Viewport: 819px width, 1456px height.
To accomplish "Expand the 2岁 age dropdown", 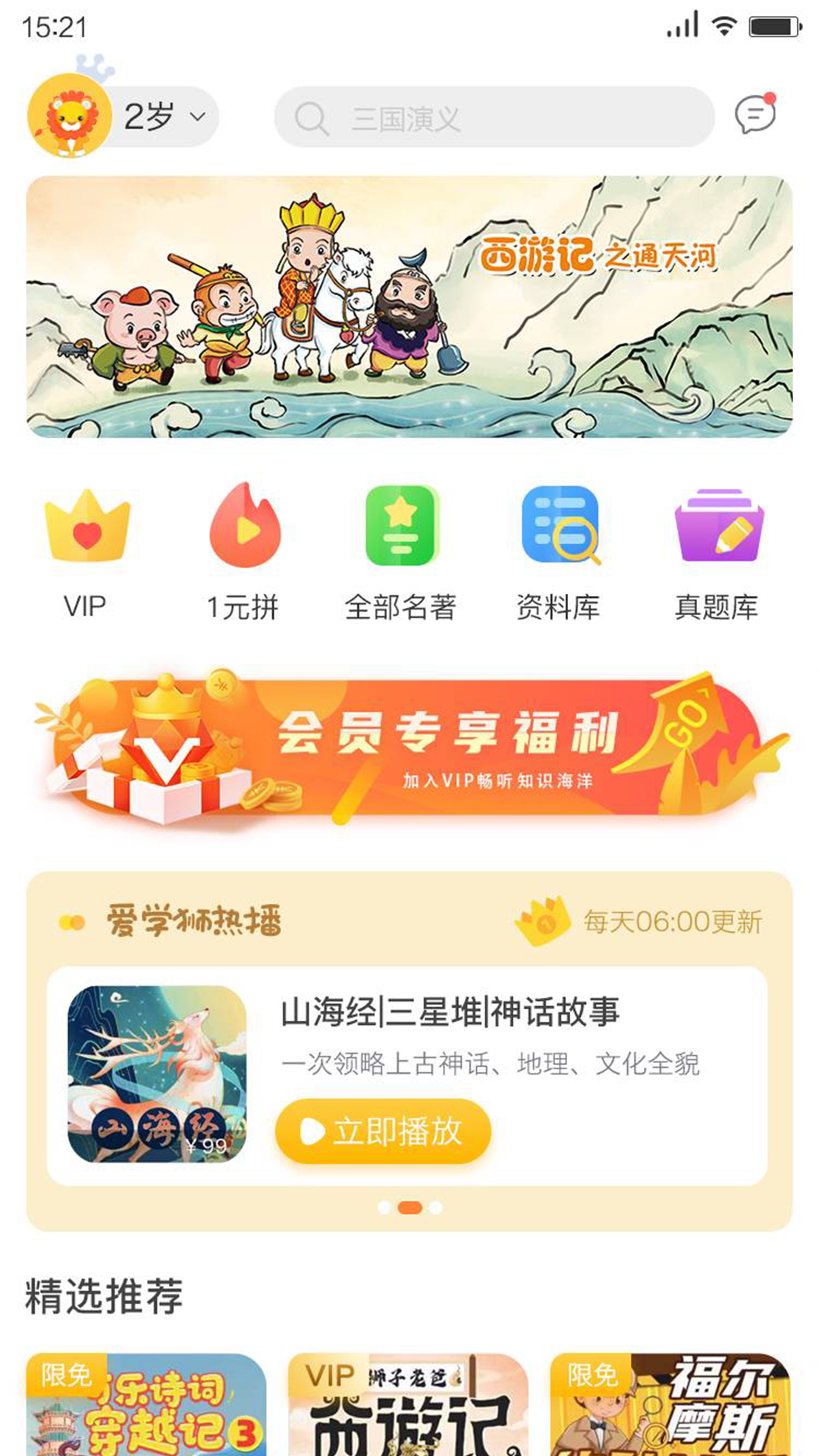I will pos(163,115).
